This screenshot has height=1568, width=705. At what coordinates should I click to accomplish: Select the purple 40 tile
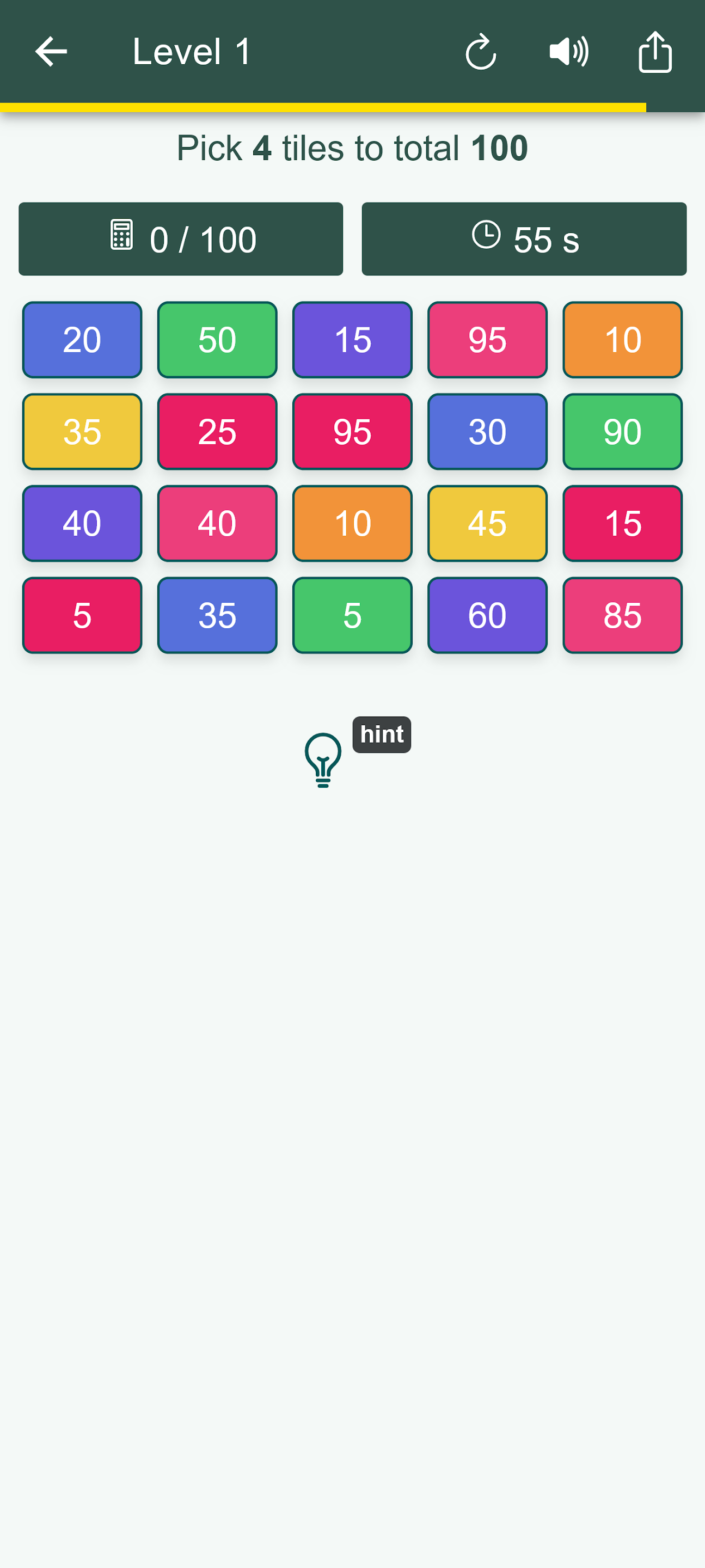coord(82,523)
